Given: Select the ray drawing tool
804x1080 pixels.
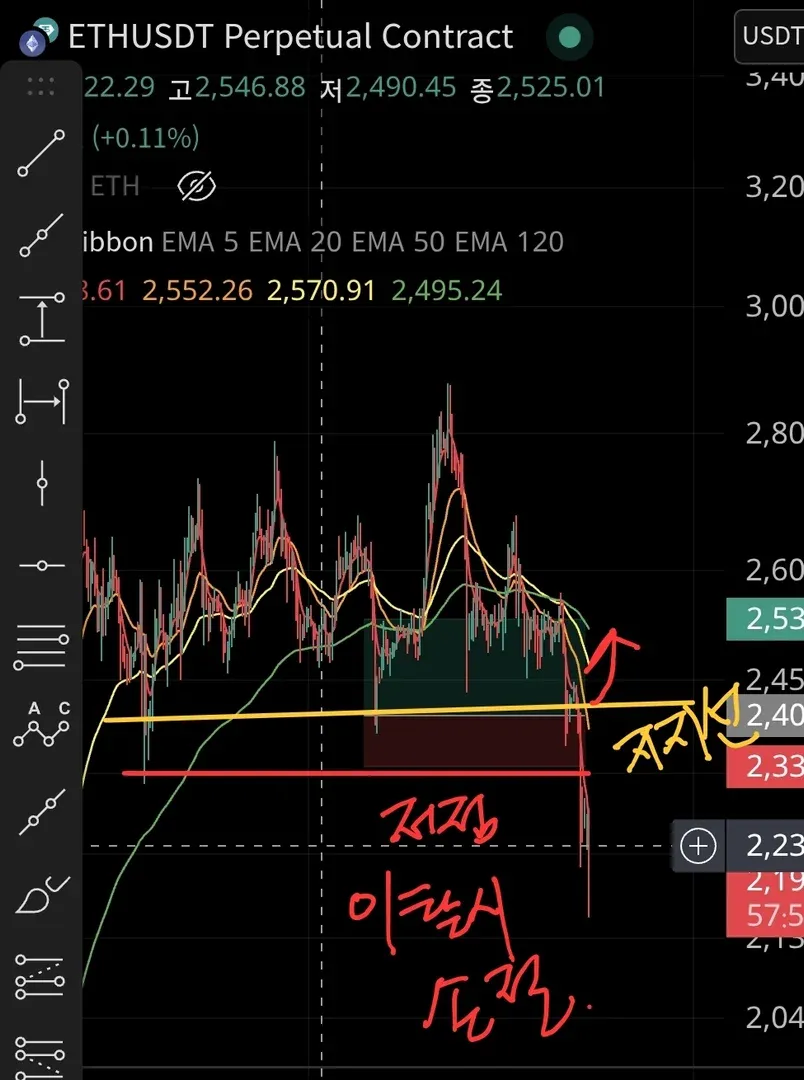Looking at the screenshot, I should pos(42,237).
